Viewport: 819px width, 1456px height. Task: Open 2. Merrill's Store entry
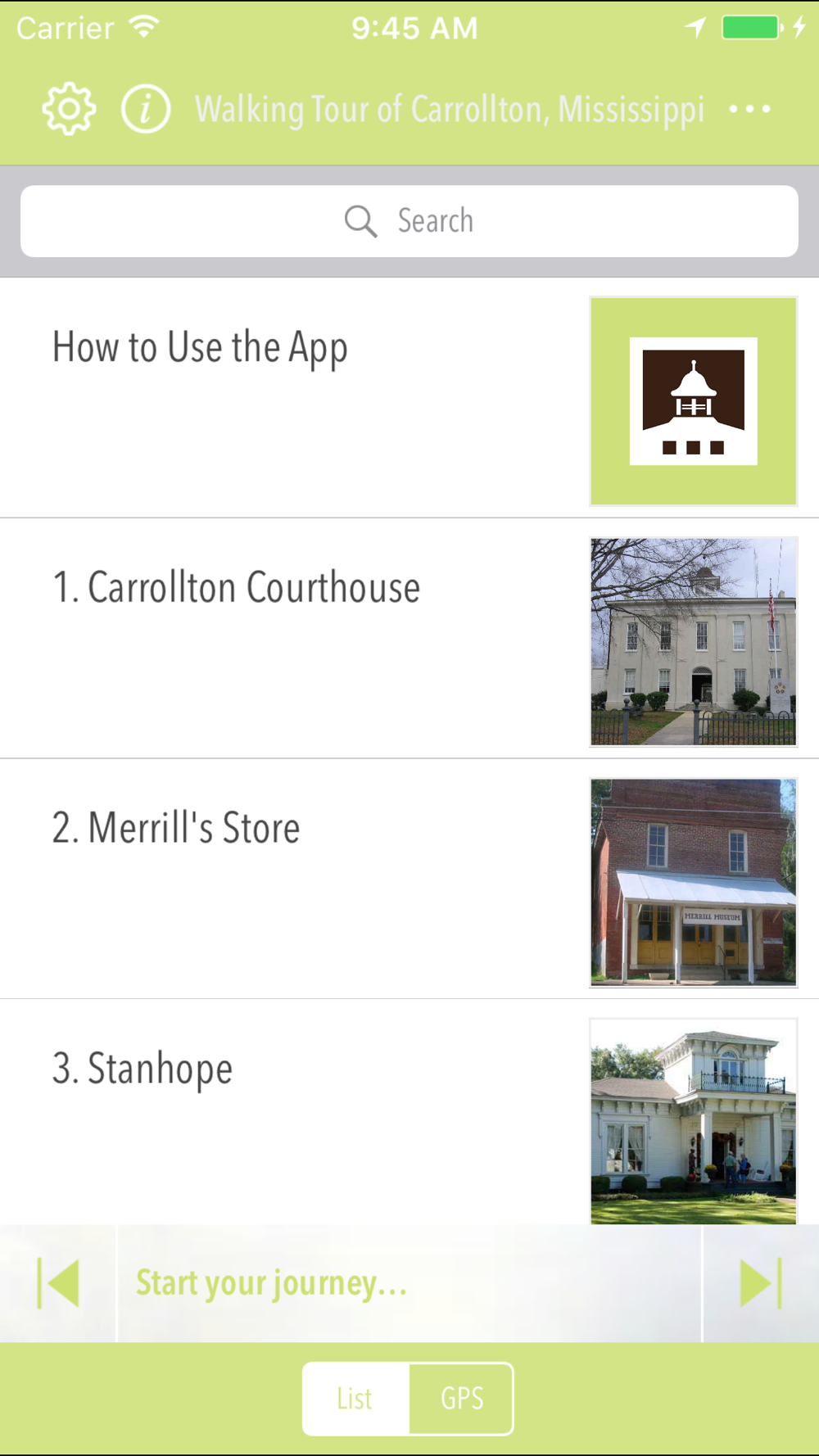click(x=409, y=879)
